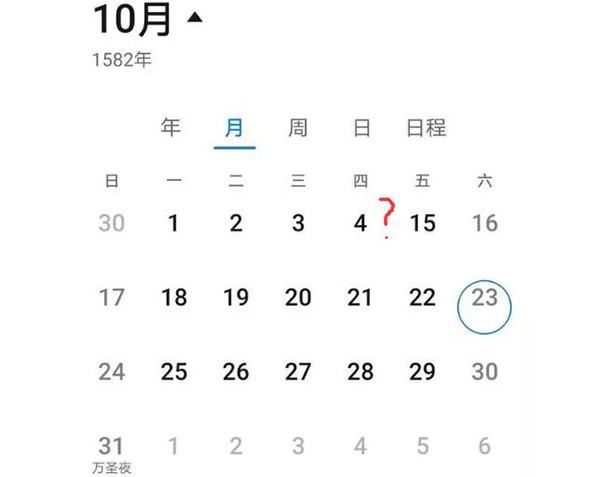The width and height of the screenshot is (600, 477).
Task: Select the 月 view tab
Action: 234,128
